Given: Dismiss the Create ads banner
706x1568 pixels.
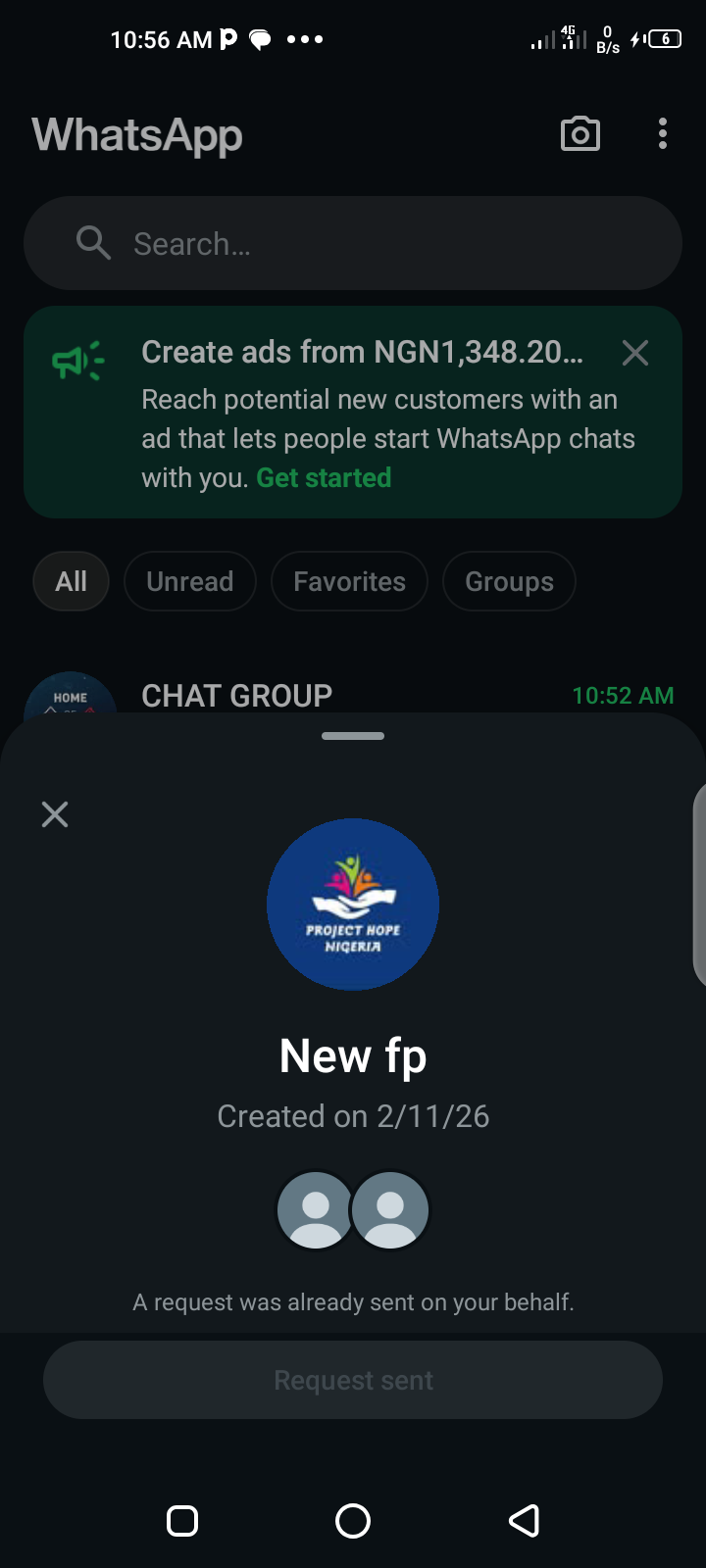Looking at the screenshot, I should pyautogui.click(x=635, y=353).
